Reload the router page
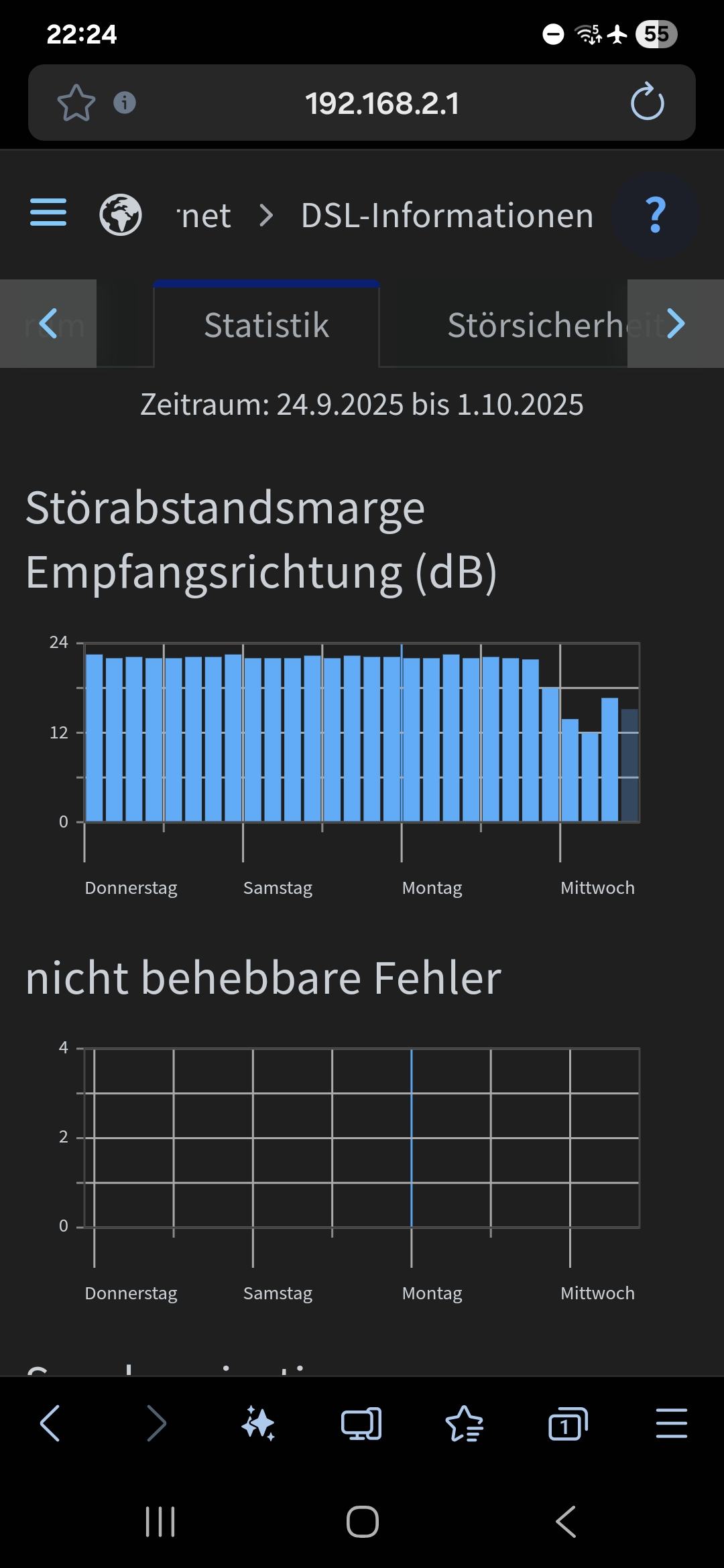Viewport: 724px width, 1568px height. pyautogui.click(x=647, y=102)
